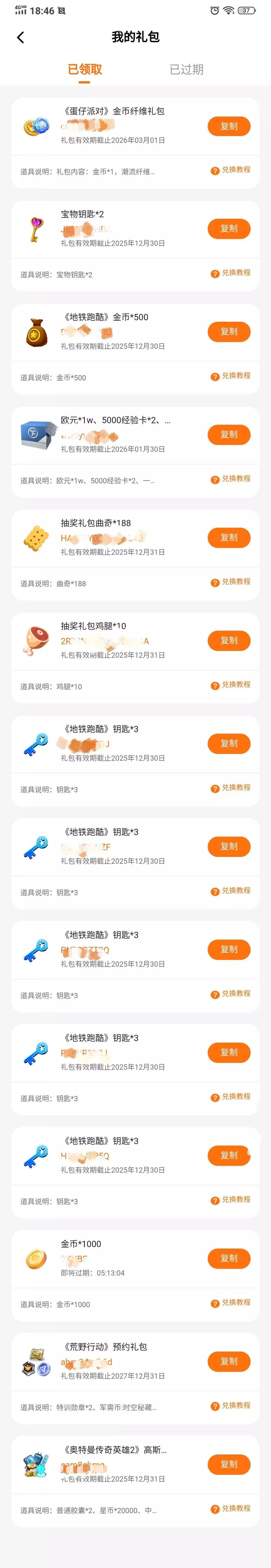Open 兑换教程 for 《荒野行动》预约礼包

pos(231,1406)
